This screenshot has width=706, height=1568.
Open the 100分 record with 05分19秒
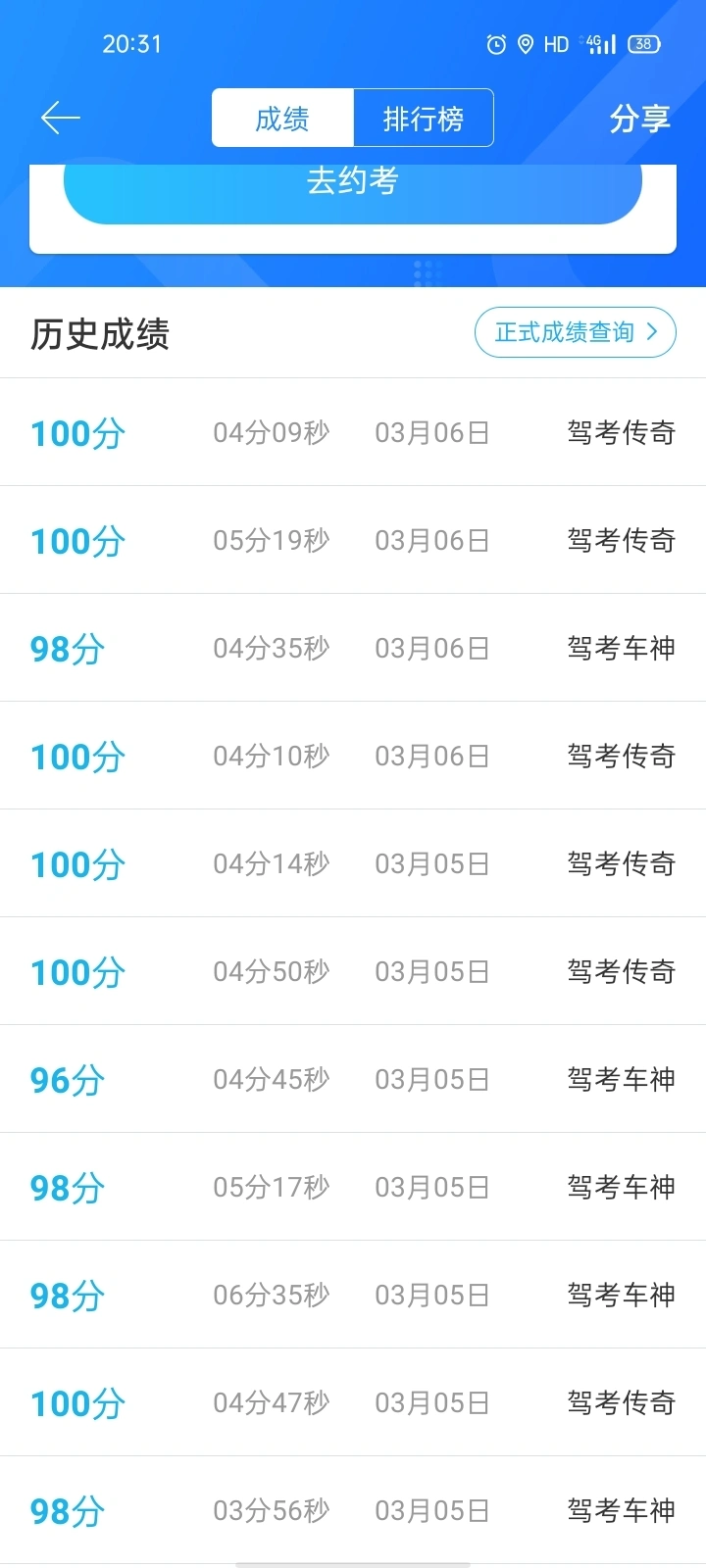click(x=353, y=540)
